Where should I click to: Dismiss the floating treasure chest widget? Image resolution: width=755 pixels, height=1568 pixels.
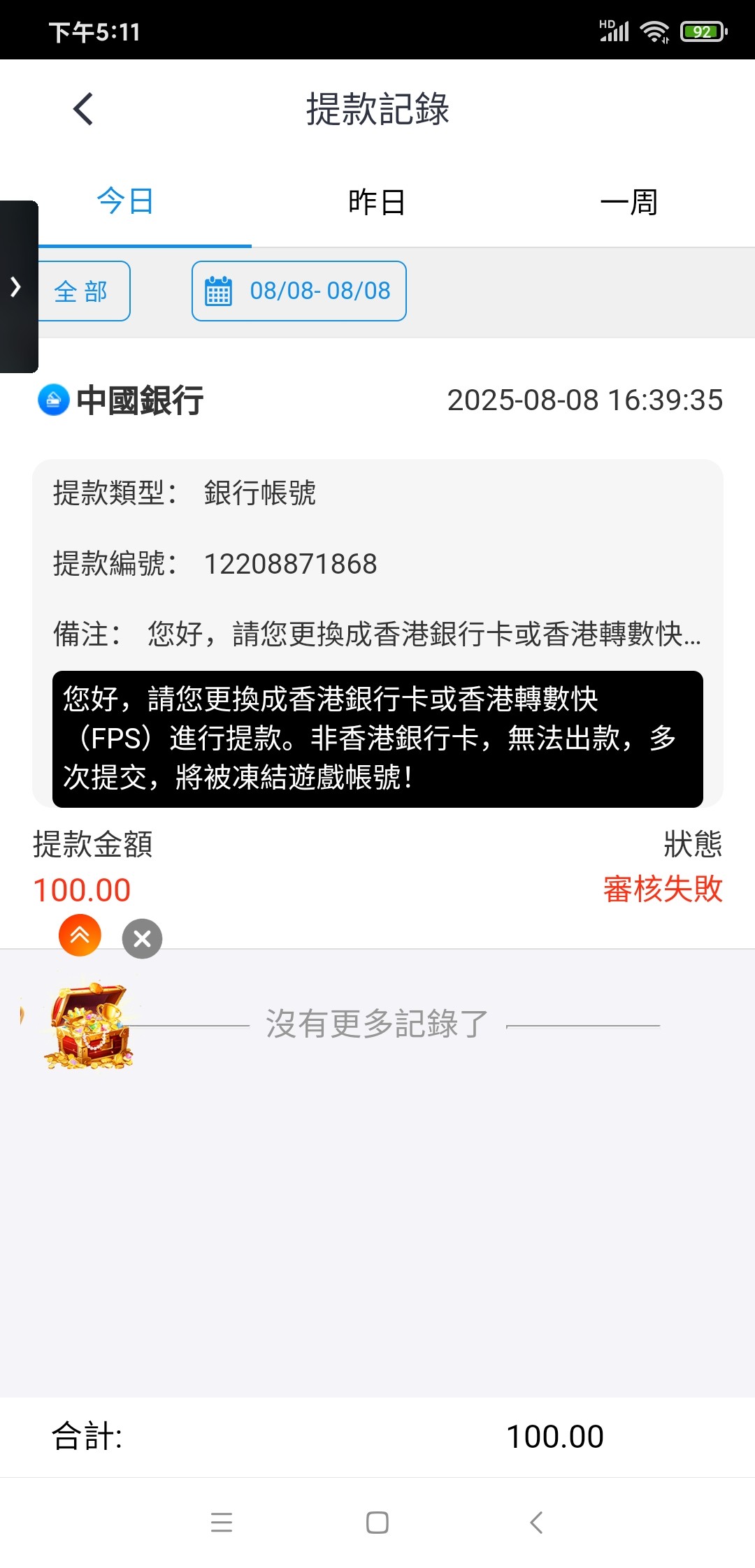[142, 938]
